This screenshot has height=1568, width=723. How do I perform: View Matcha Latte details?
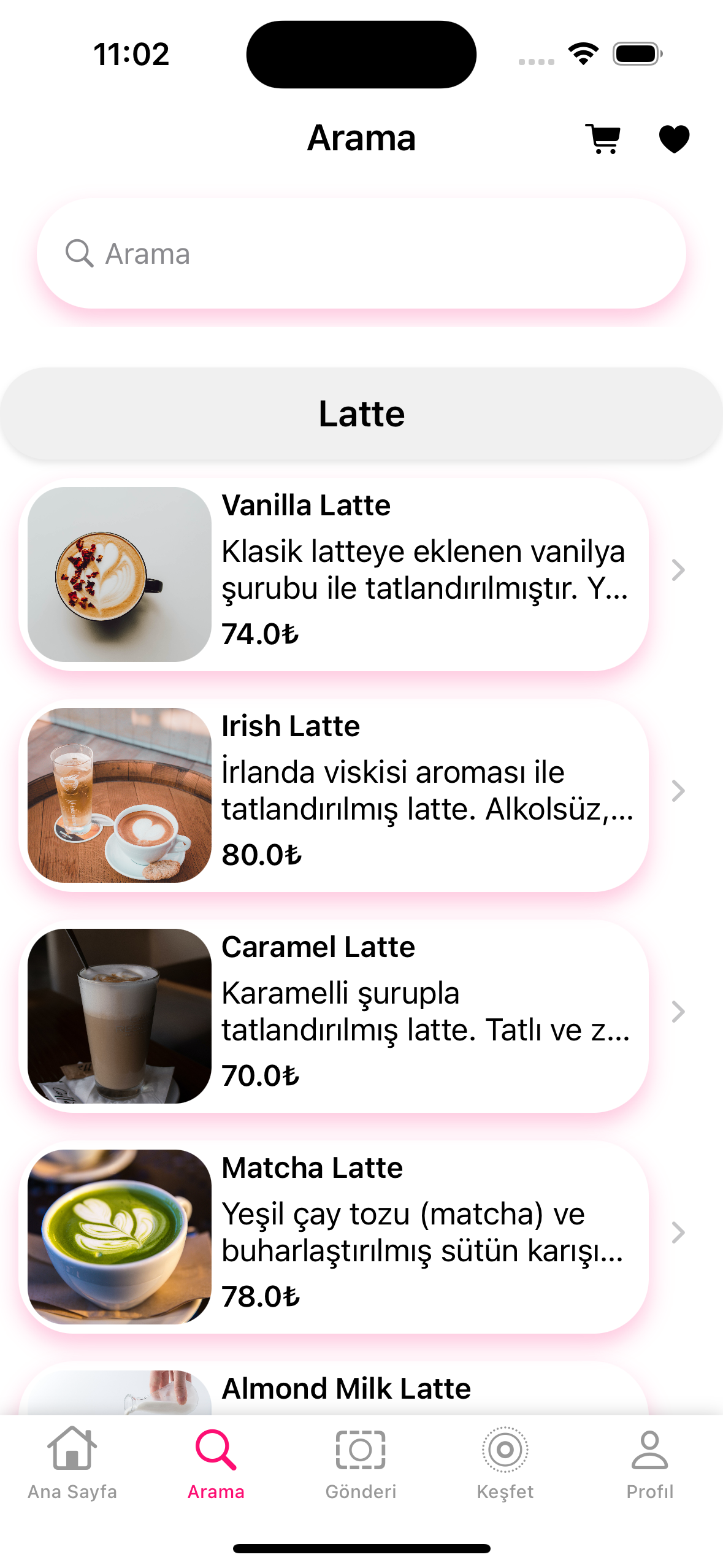[334, 1237]
